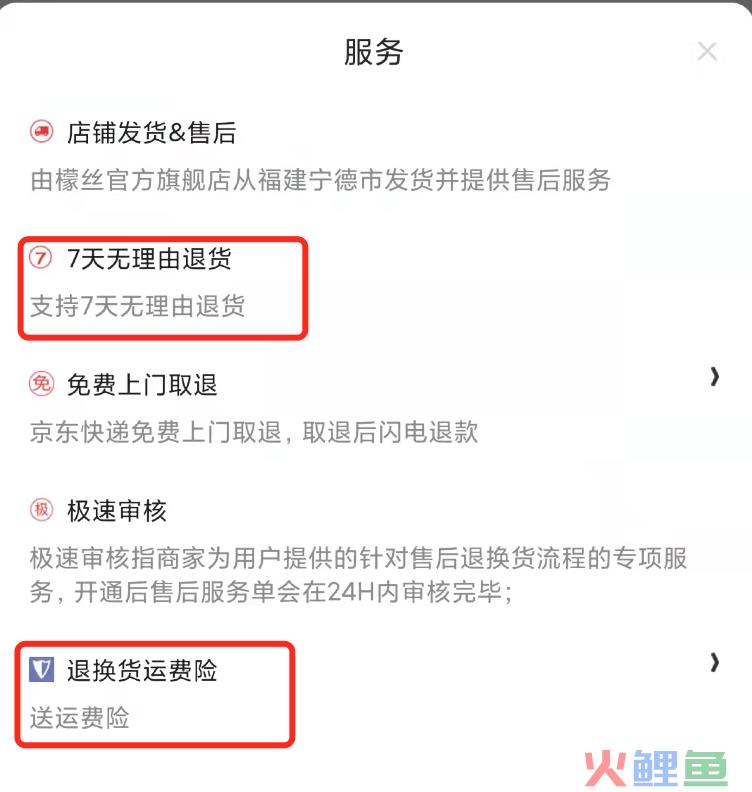Open 免费上门取退 details
Image resolution: width=752 pixels, height=792 pixels.
(714, 377)
